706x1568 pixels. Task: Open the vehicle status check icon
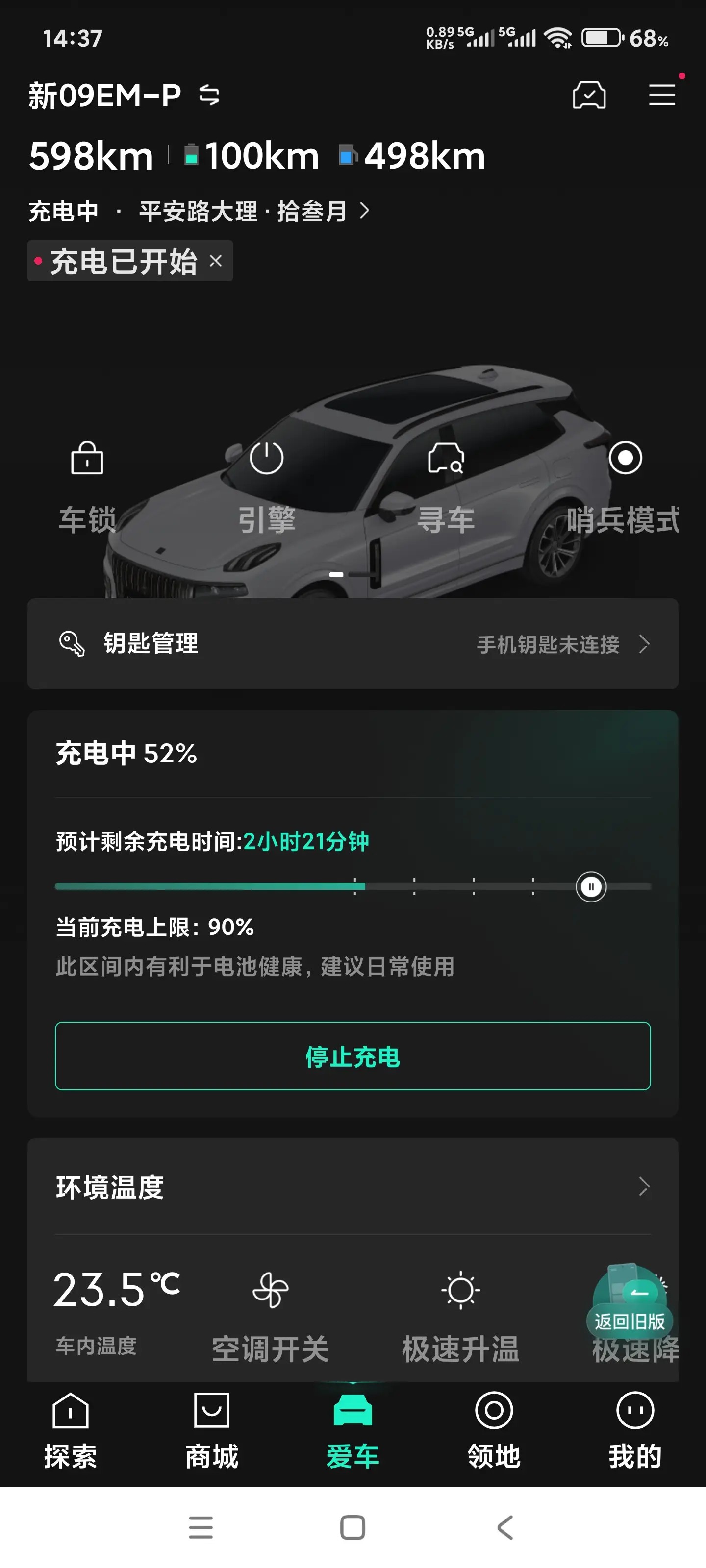(588, 95)
